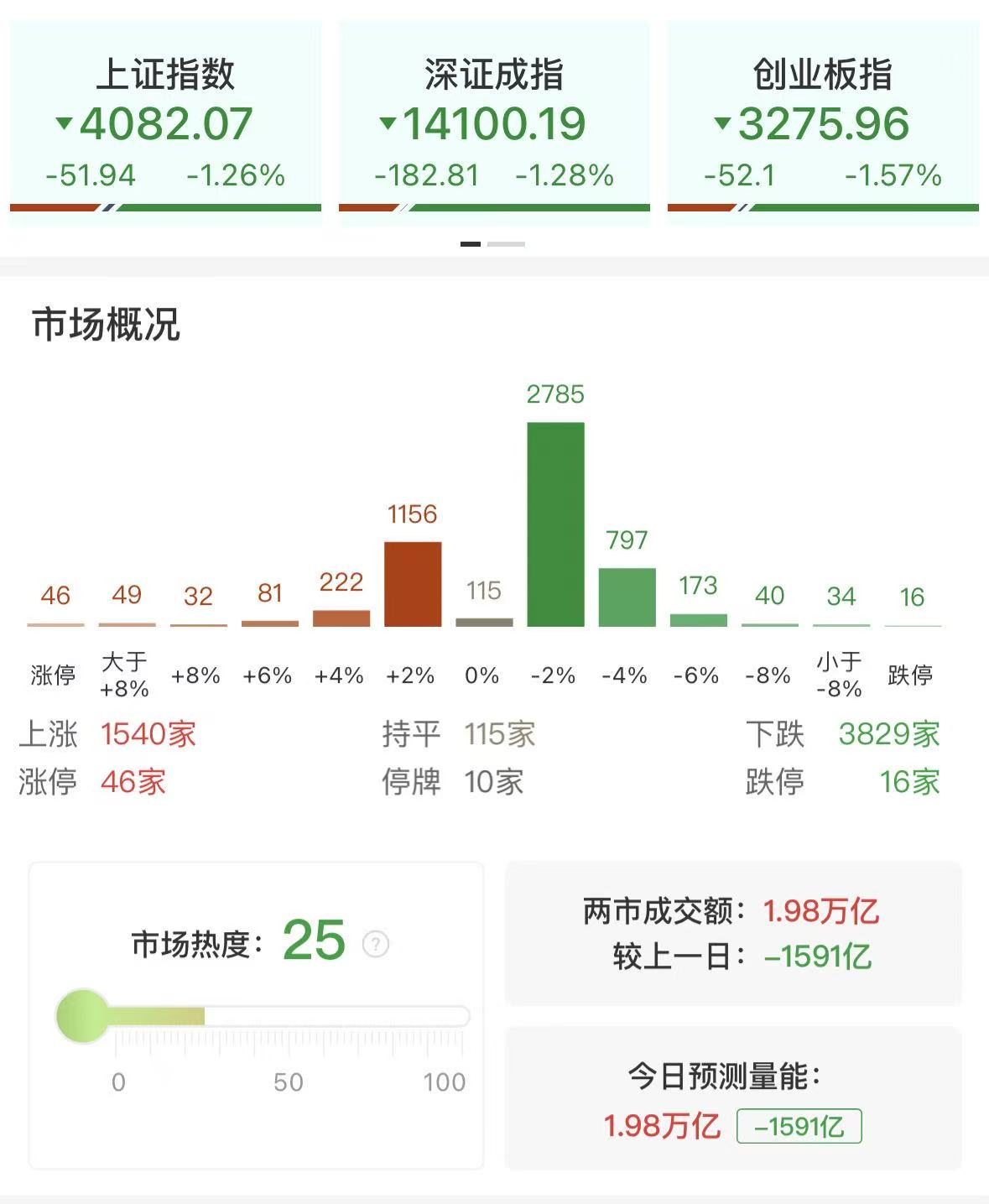Switch to the second index page indicator
This screenshot has height=1204, width=989.
506,244
